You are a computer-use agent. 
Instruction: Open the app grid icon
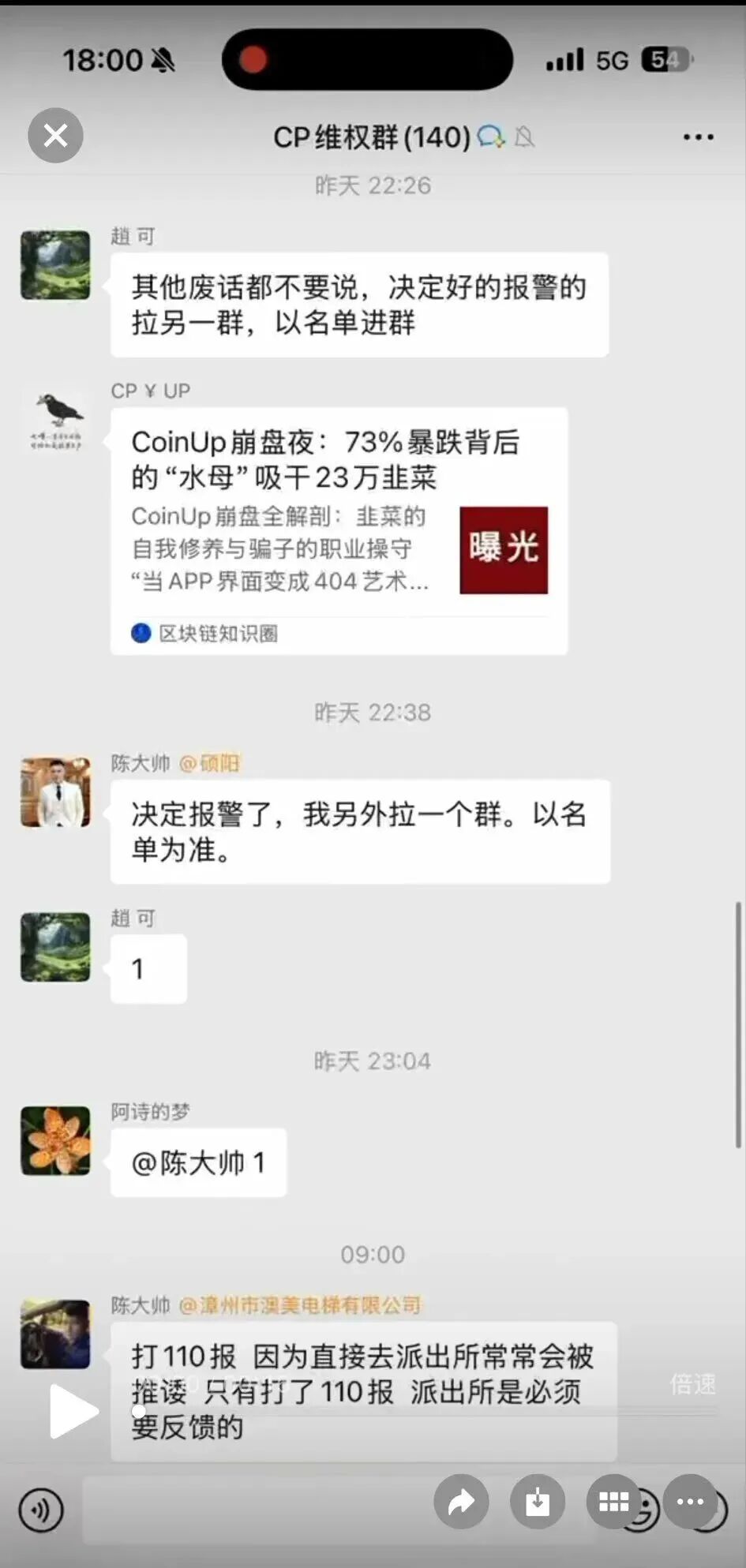click(613, 1503)
